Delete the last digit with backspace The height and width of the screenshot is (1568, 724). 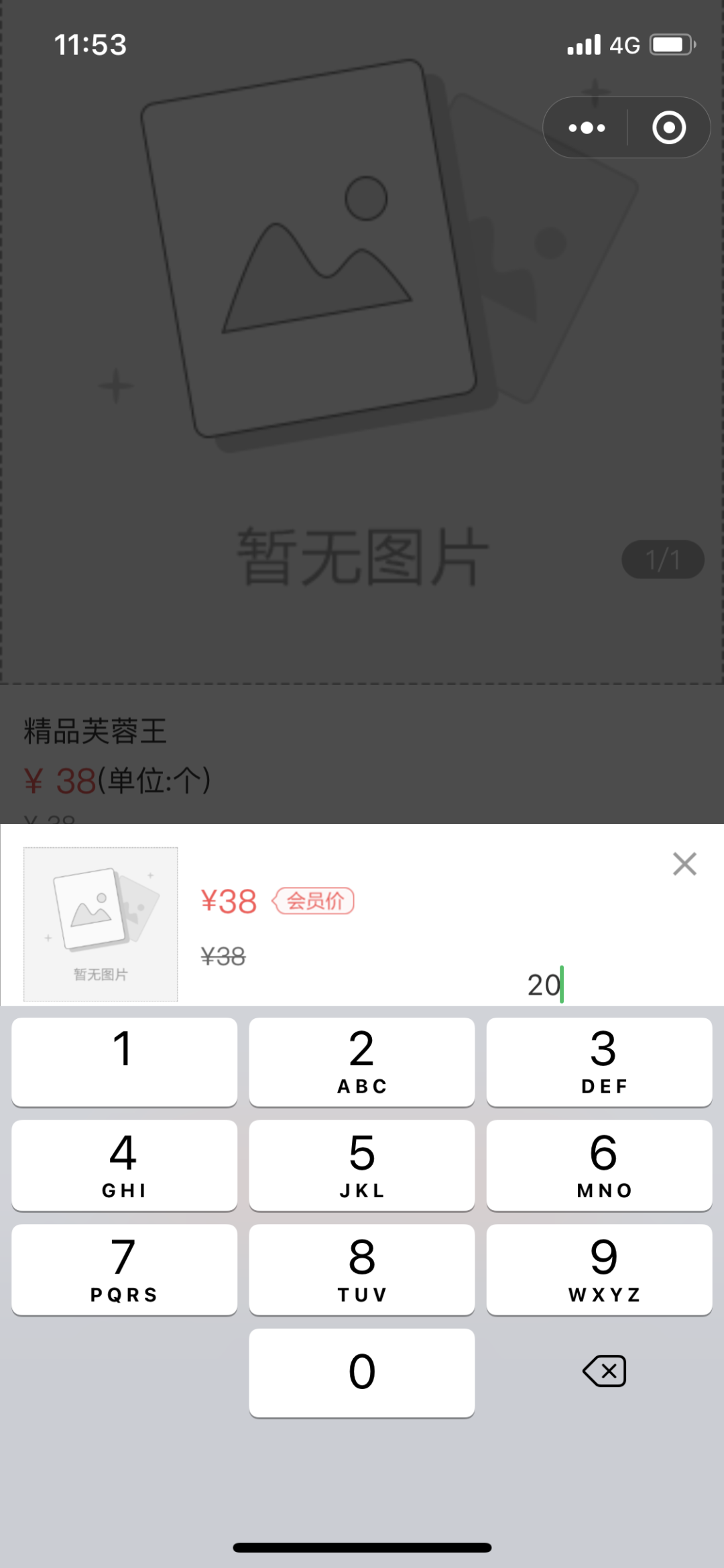(604, 1371)
